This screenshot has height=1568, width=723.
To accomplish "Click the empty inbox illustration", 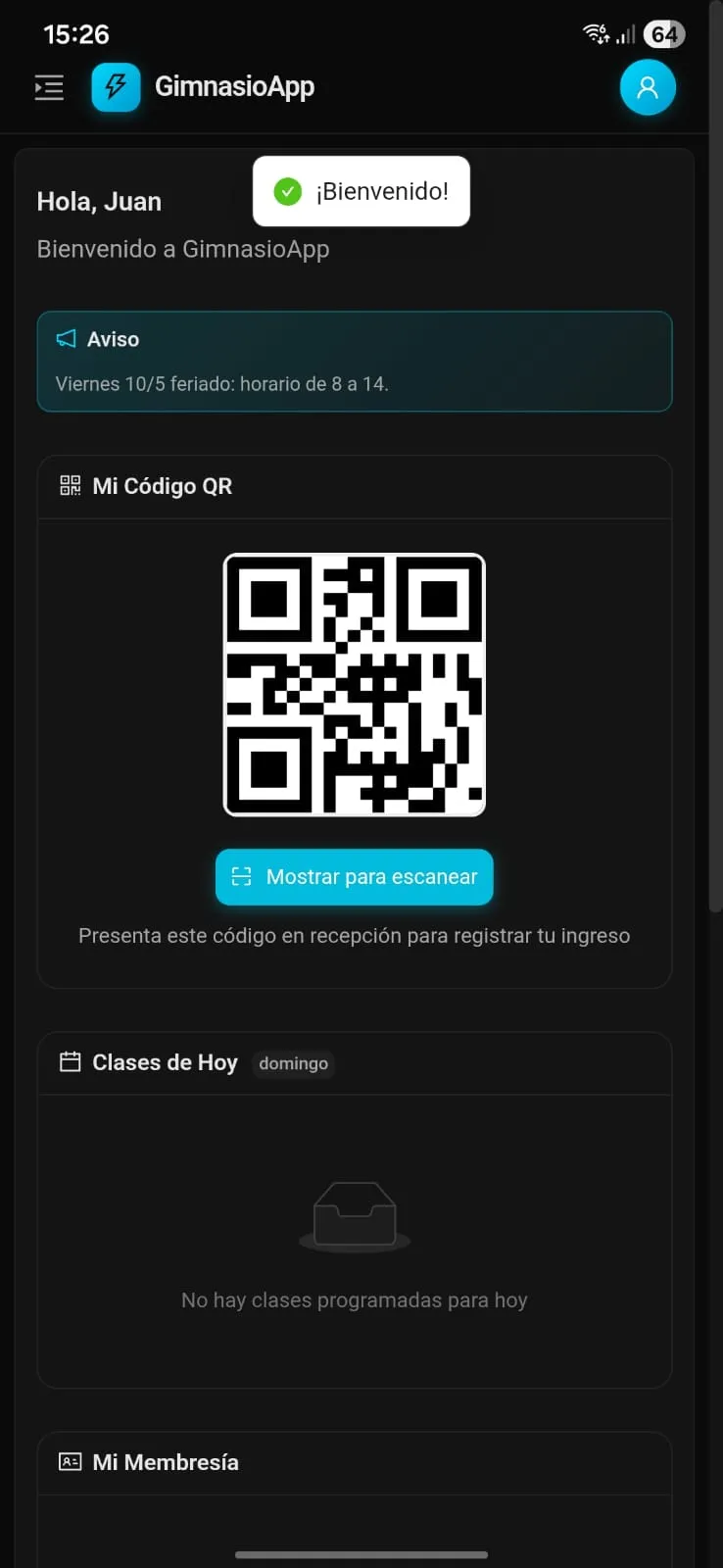I will click(355, 1215).
